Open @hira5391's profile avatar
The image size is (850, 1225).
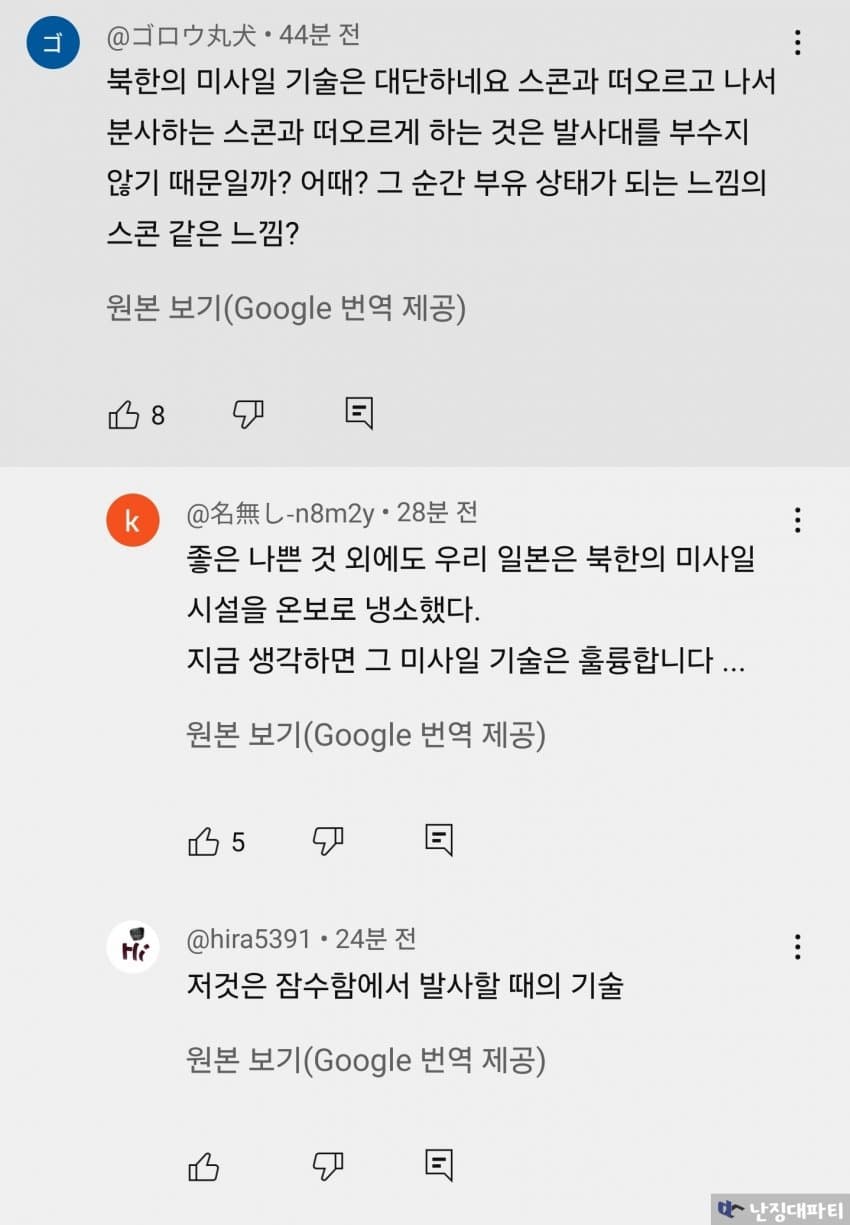[x=133, y=946]
